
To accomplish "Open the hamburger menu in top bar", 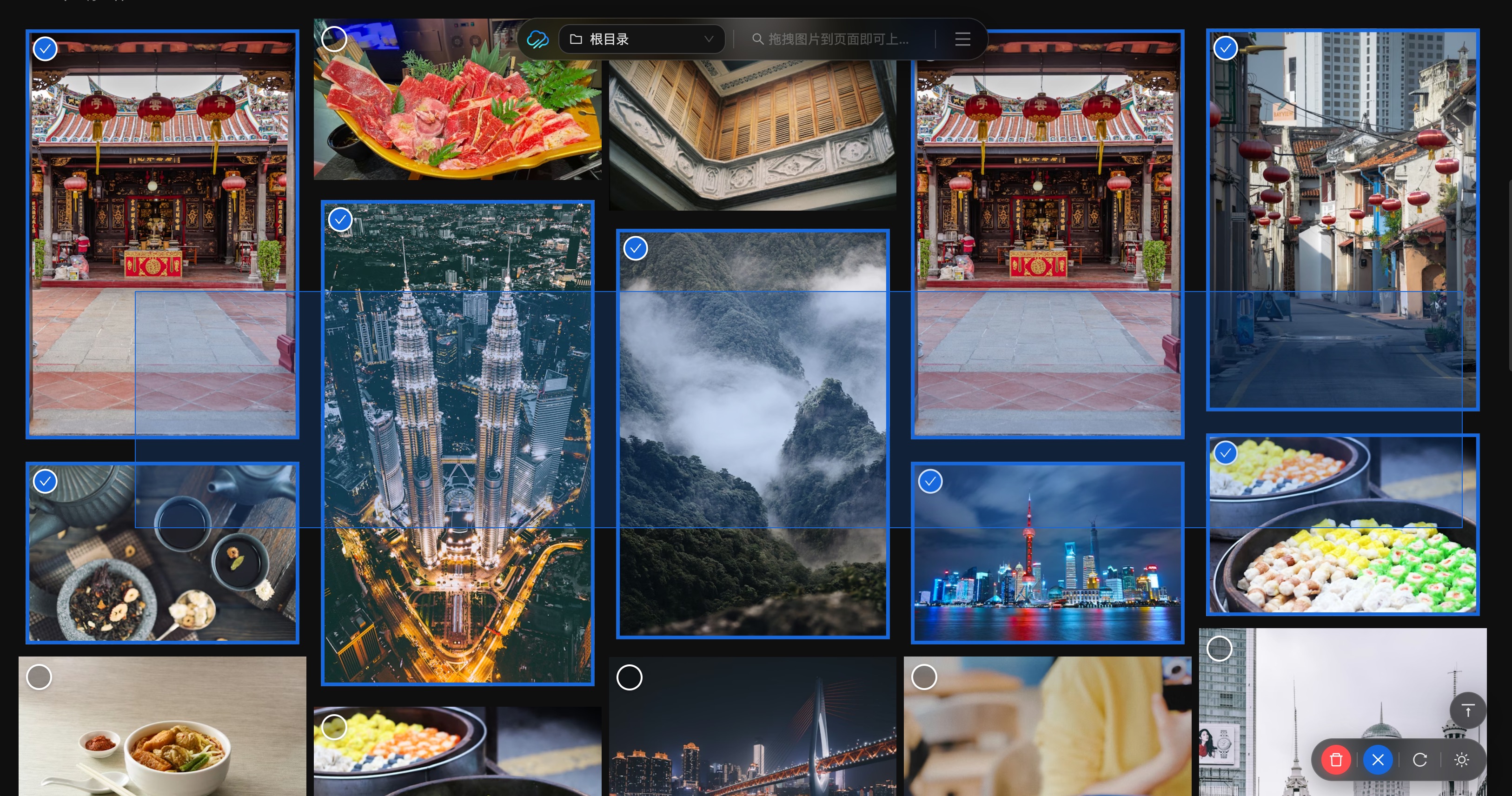I will coord(962,40).
